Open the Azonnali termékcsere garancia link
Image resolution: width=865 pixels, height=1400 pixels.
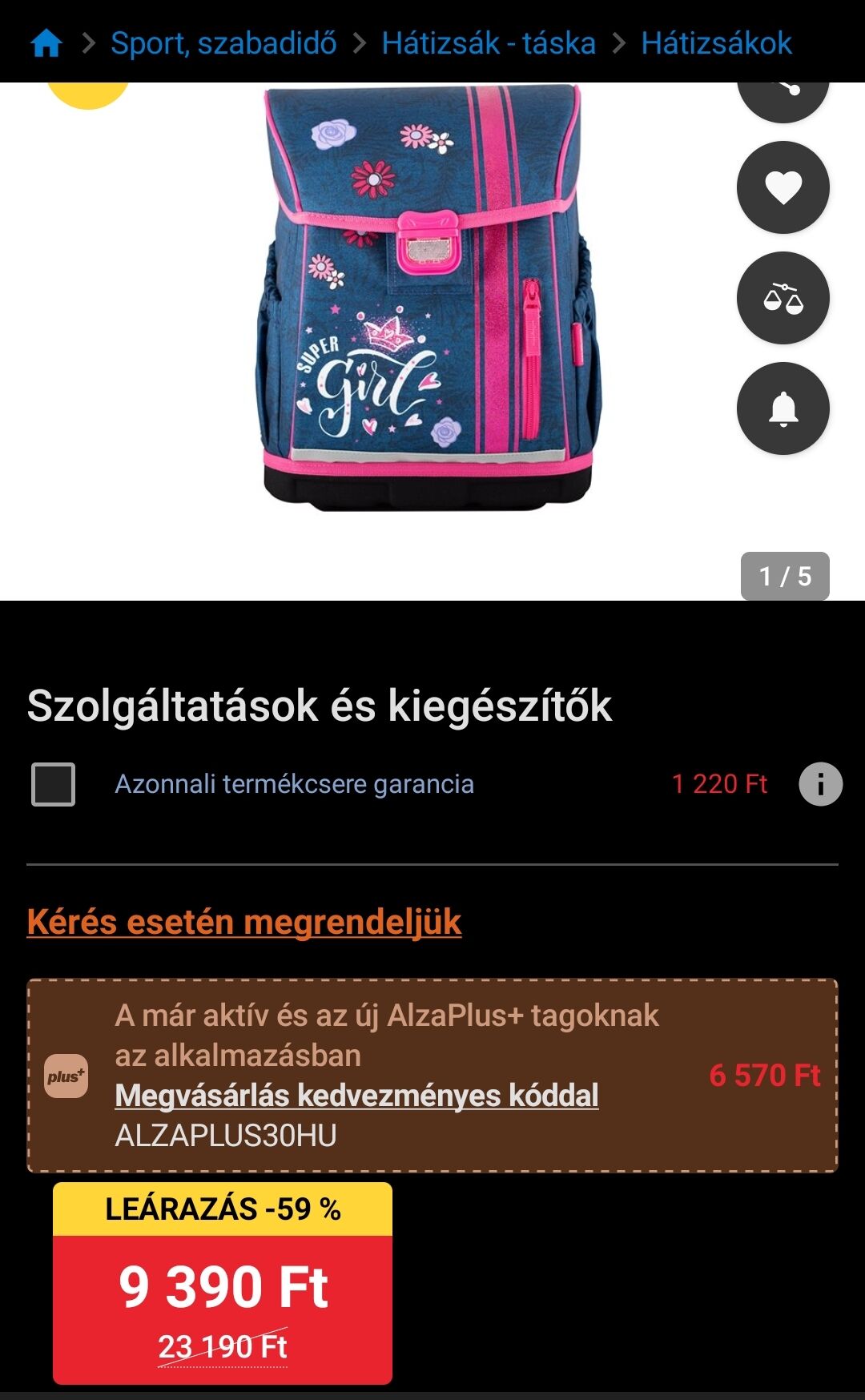(x=294, y=784)
